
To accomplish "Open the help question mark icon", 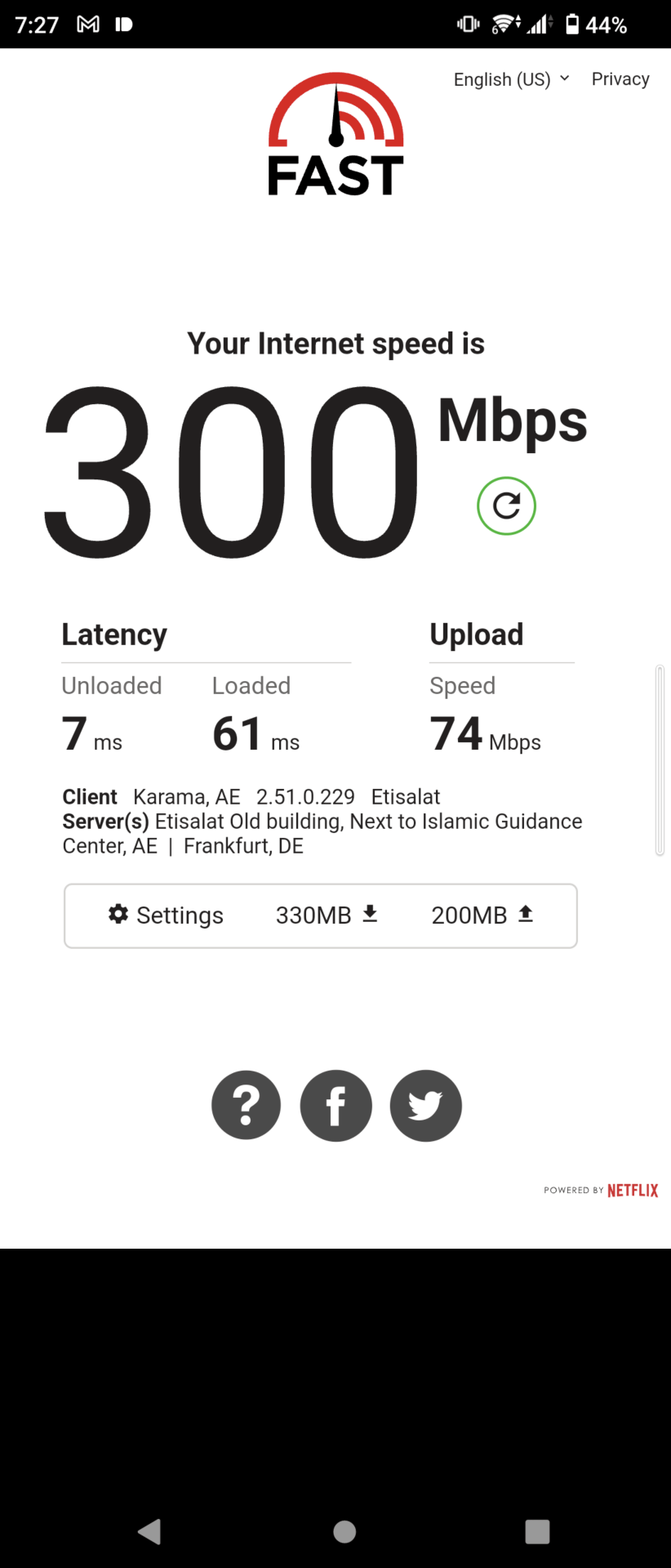I will tap(246, 1106).
